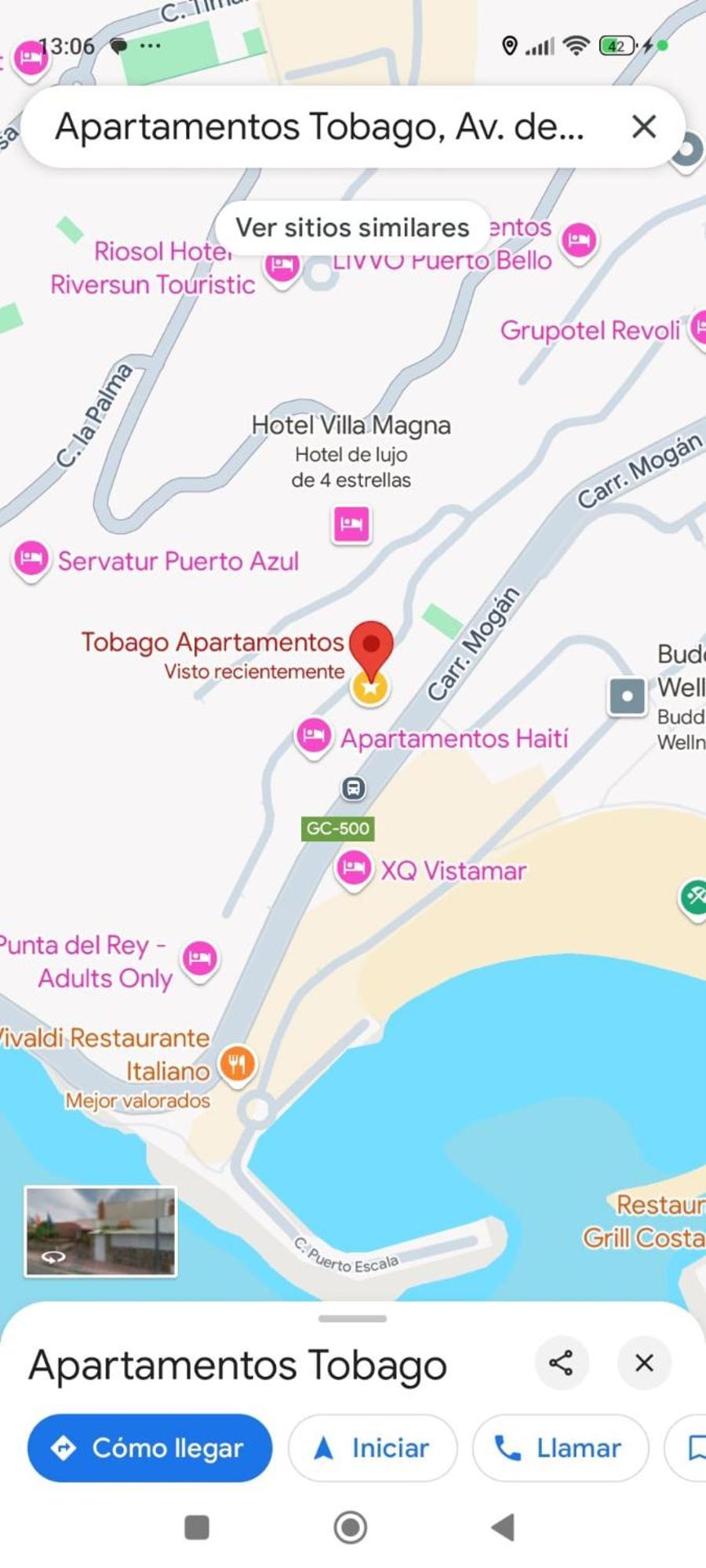Tap Vivaldi Restaurante Italiano pin
Screen dimensions: 706x1568
point(237,1064)
